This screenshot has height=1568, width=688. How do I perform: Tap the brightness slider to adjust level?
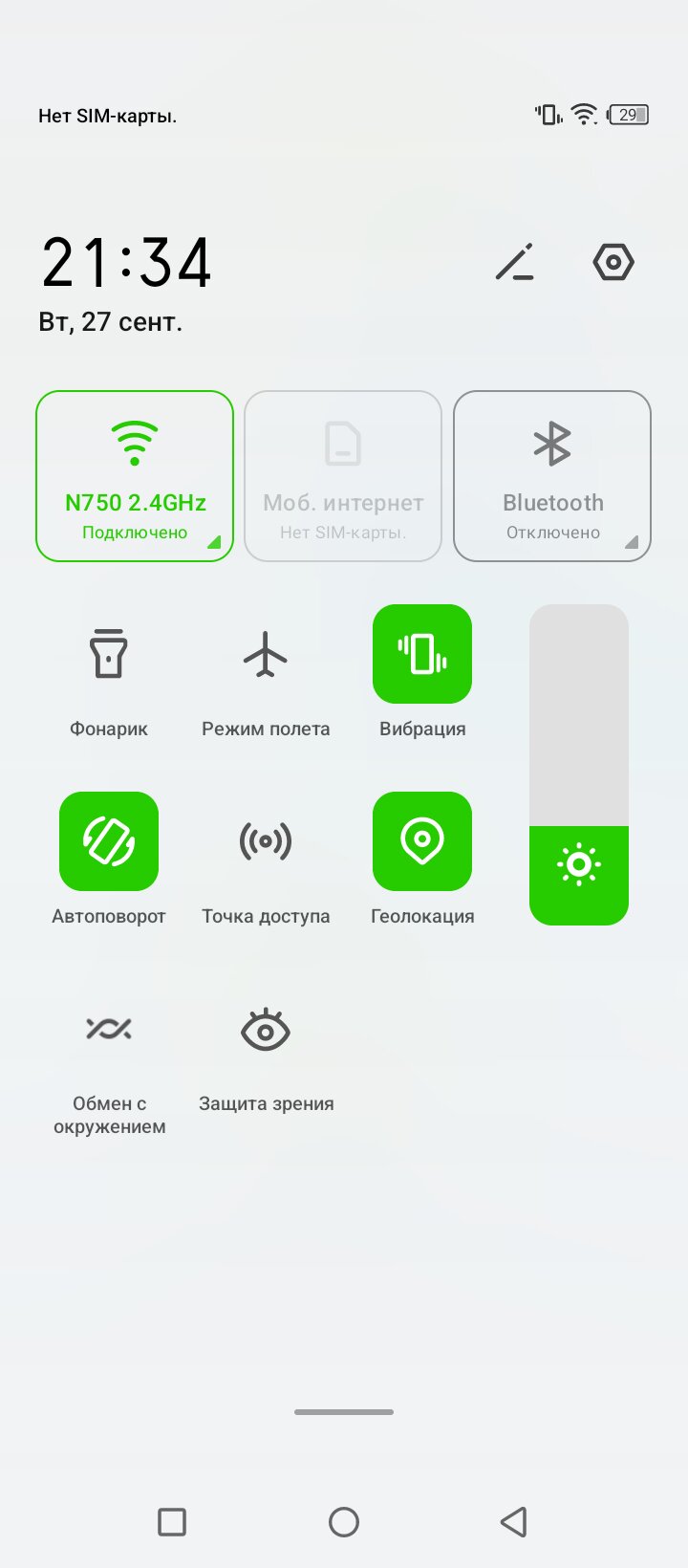579,765
